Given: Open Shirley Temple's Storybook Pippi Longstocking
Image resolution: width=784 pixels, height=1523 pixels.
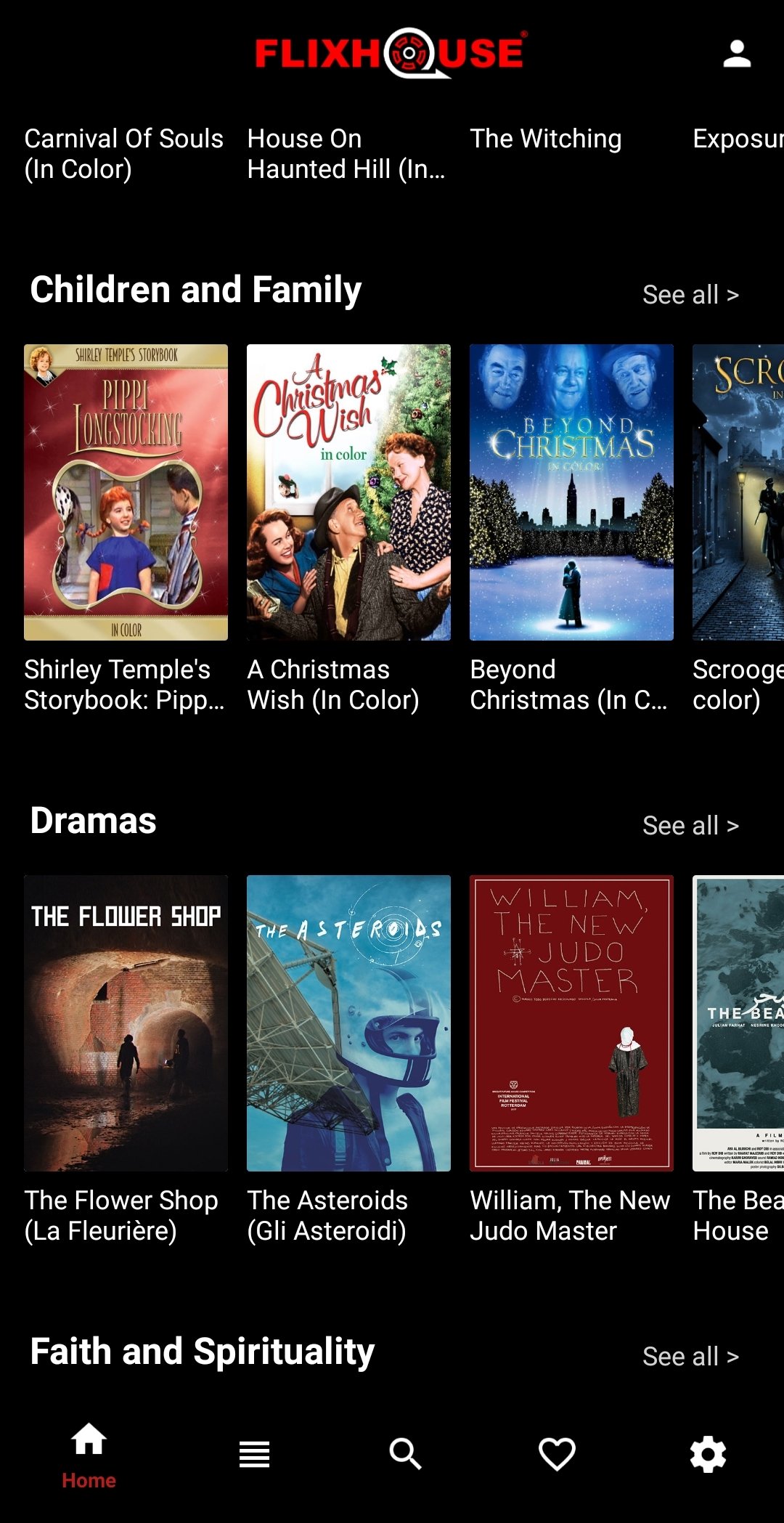Looking at the screenshot, I should click(126, 492).
